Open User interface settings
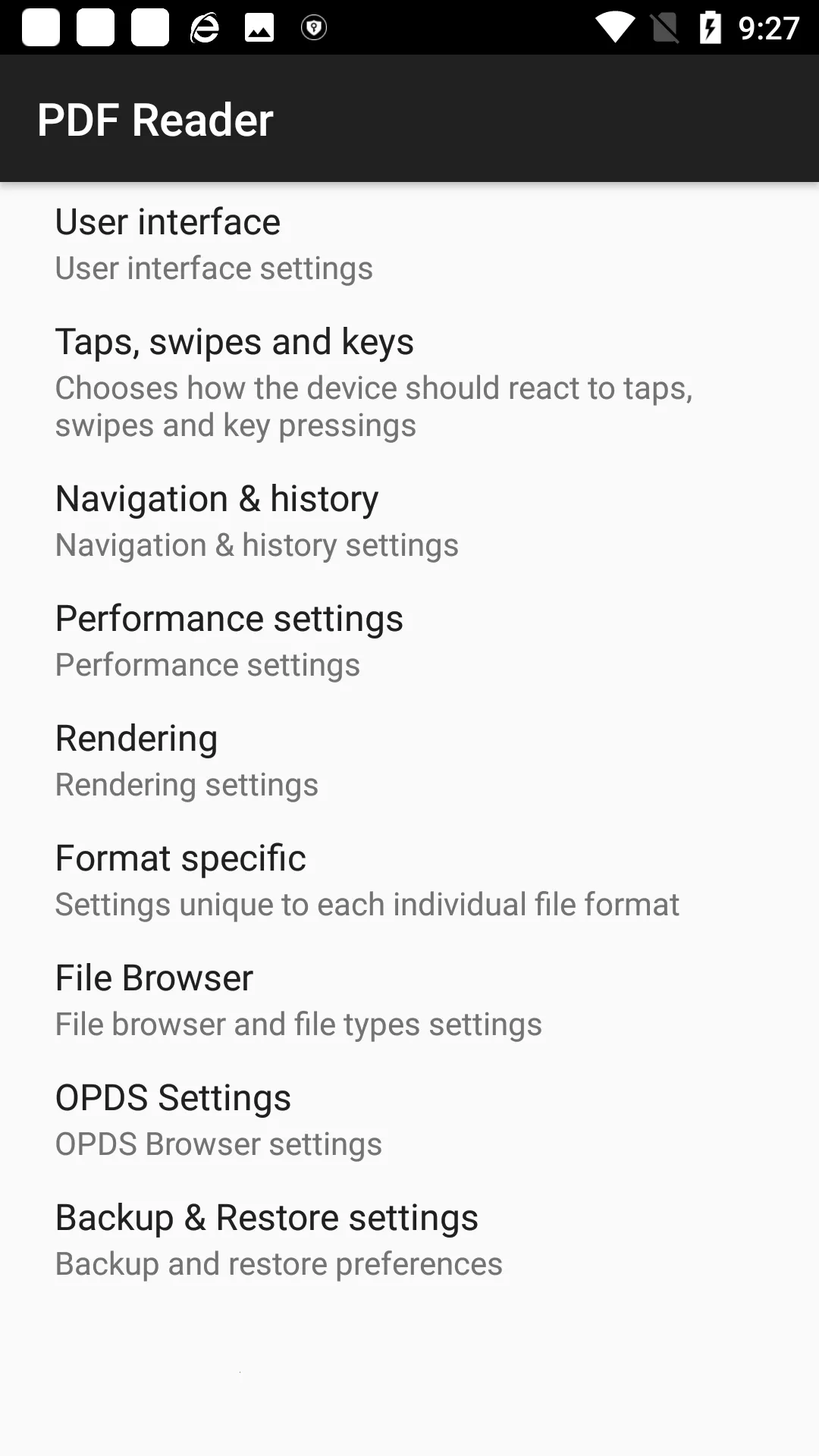Viewport: 819px width, 1456px height. pyautogui.click(x=409, y=243)
